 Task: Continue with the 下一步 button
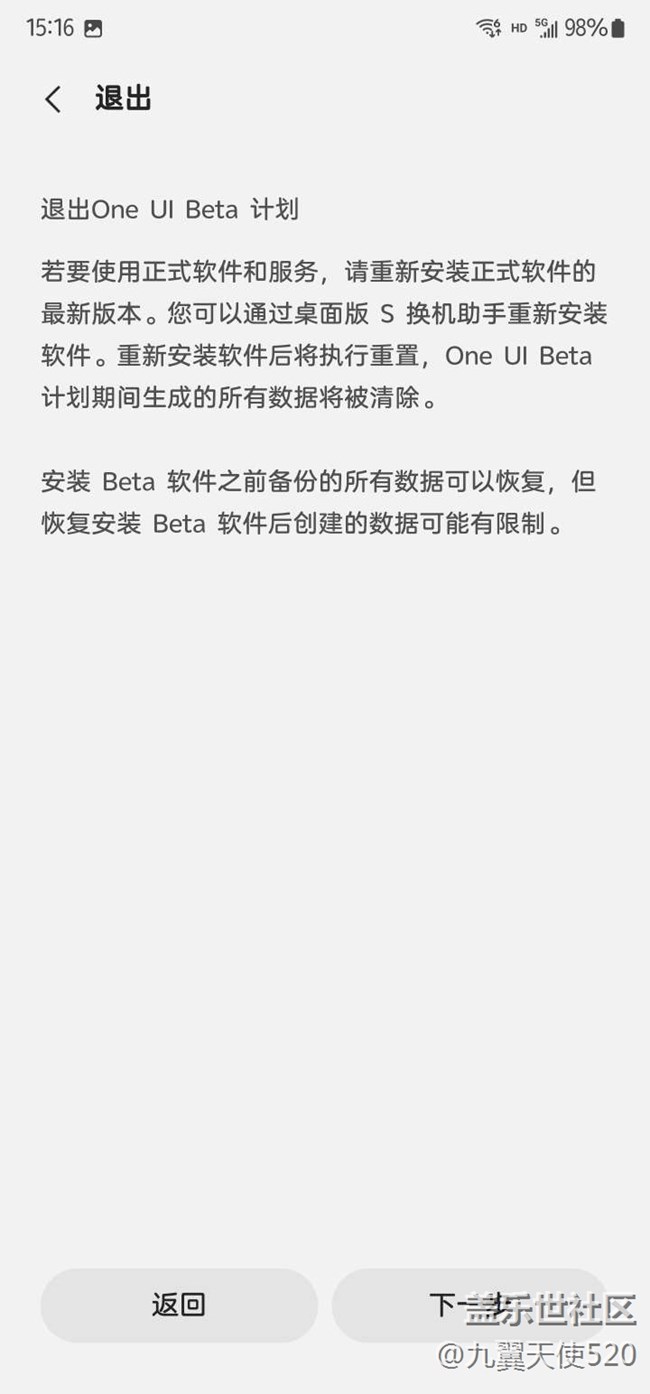coord(468,1305)
